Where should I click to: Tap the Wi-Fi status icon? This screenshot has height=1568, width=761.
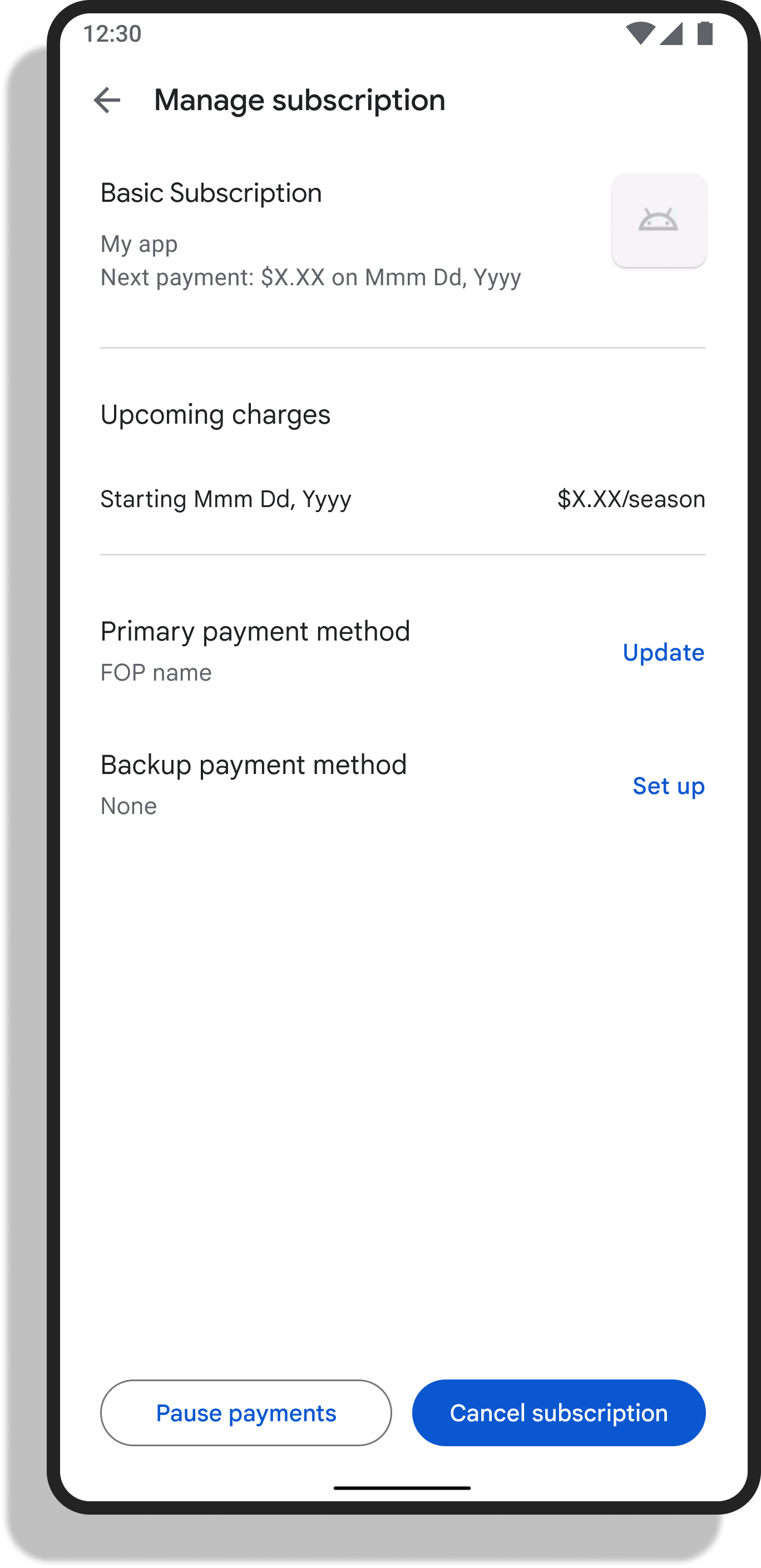tap(640, 34)
